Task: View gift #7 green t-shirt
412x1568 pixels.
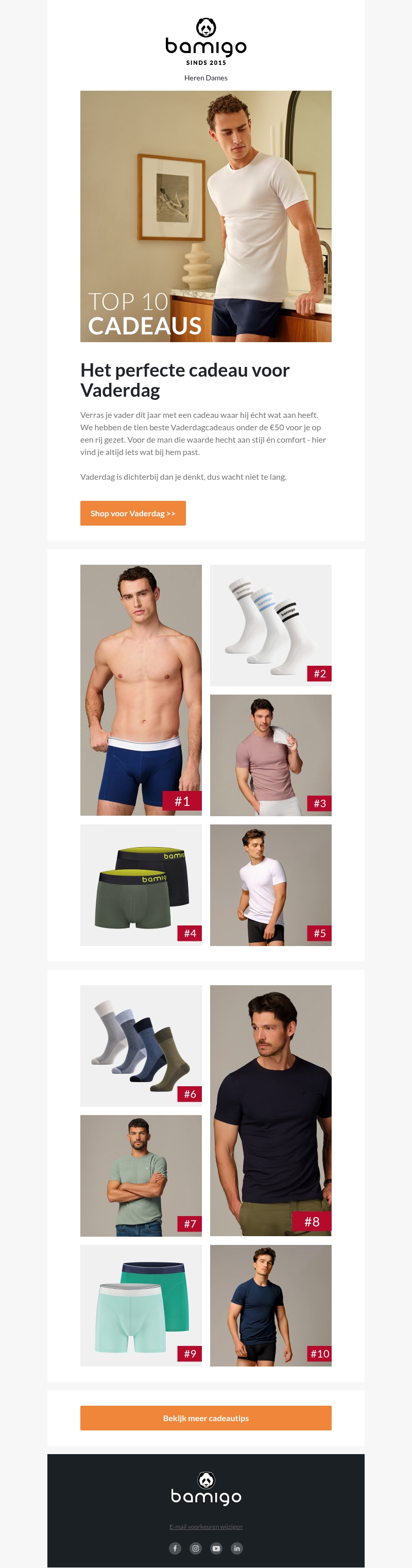Action: 141,1175
